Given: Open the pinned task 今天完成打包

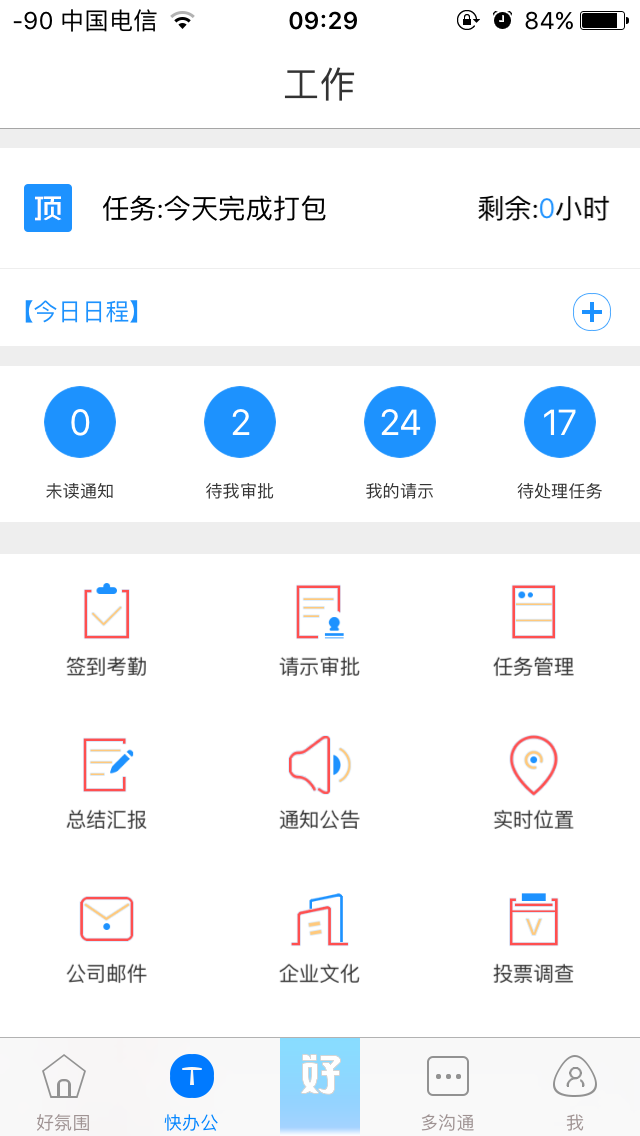Looking at the screenshot, I should (215, 209).
